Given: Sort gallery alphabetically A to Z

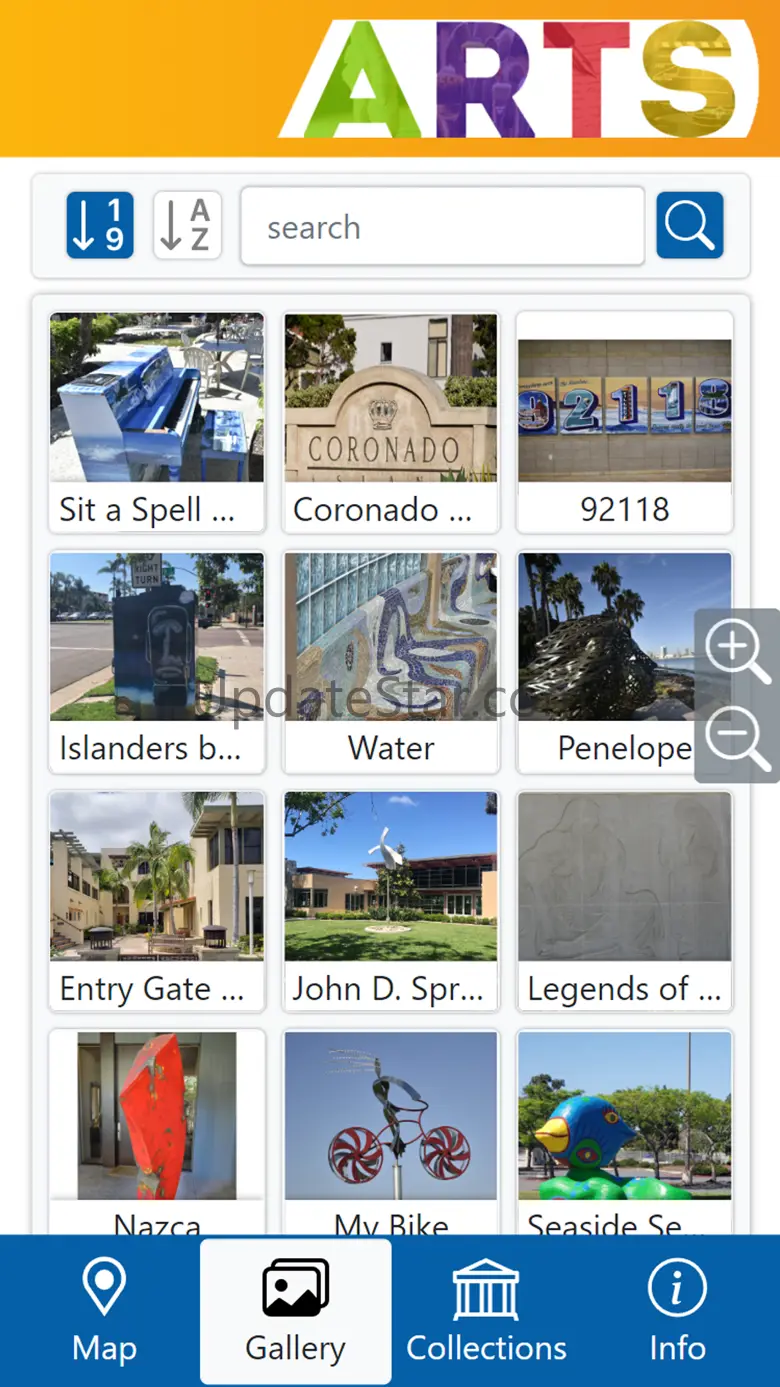Looking at the screenshot, I should [187, 225].
